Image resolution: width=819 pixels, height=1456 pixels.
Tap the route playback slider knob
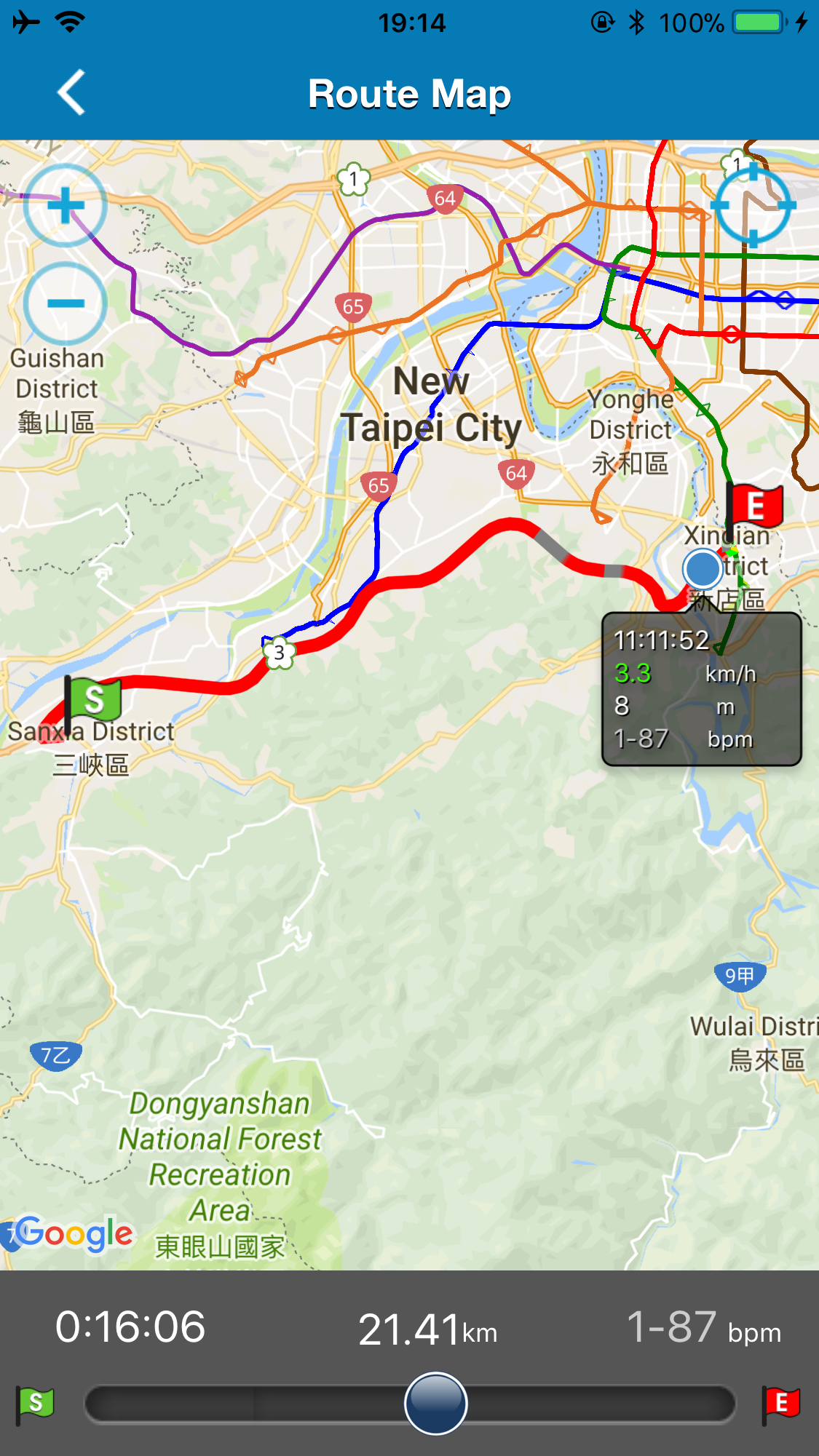coord(435,1403)
